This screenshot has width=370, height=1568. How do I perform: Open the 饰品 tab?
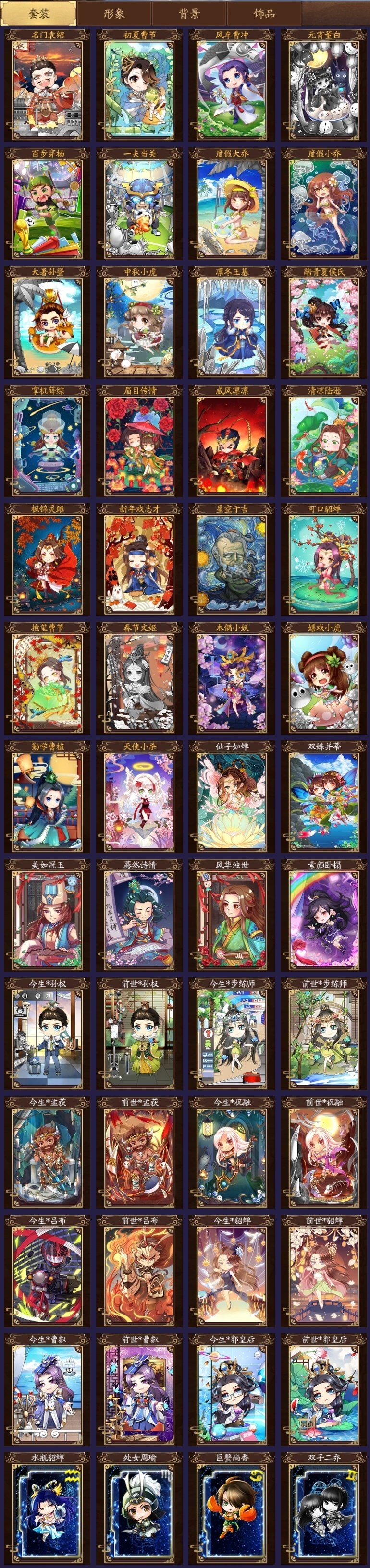[264, 13]
